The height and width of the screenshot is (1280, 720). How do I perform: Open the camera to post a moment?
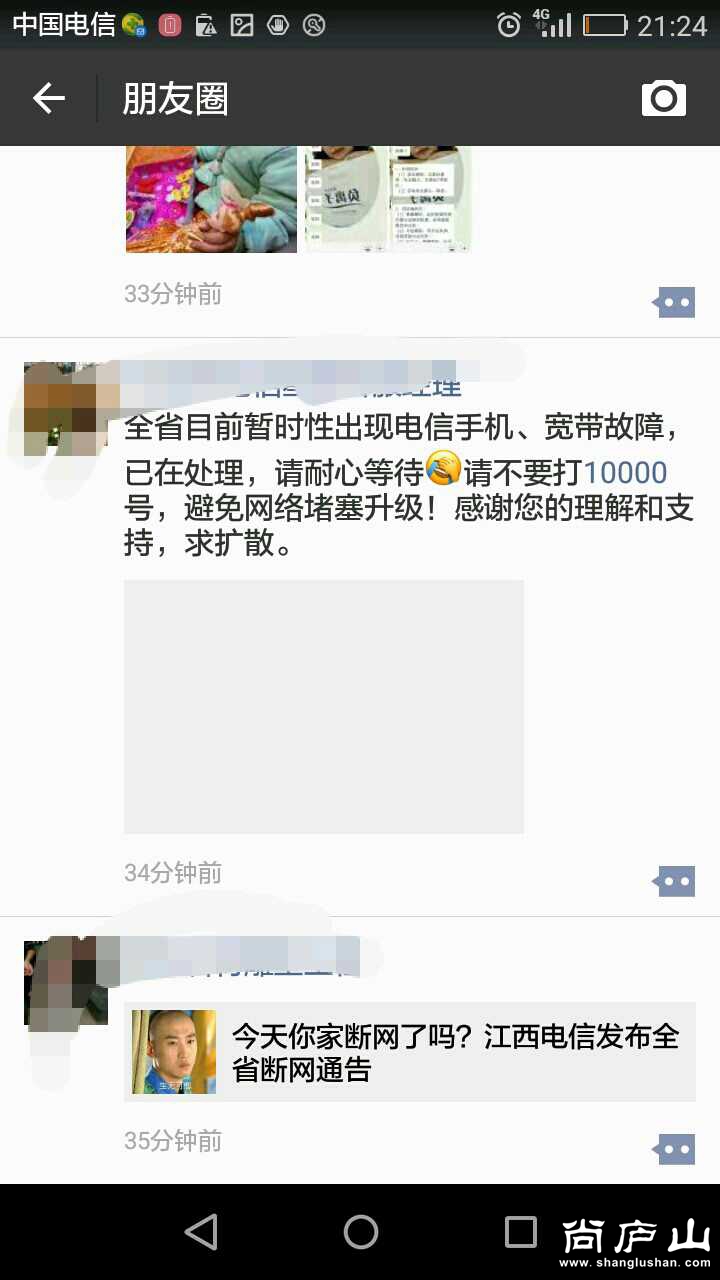click(663, 98)
